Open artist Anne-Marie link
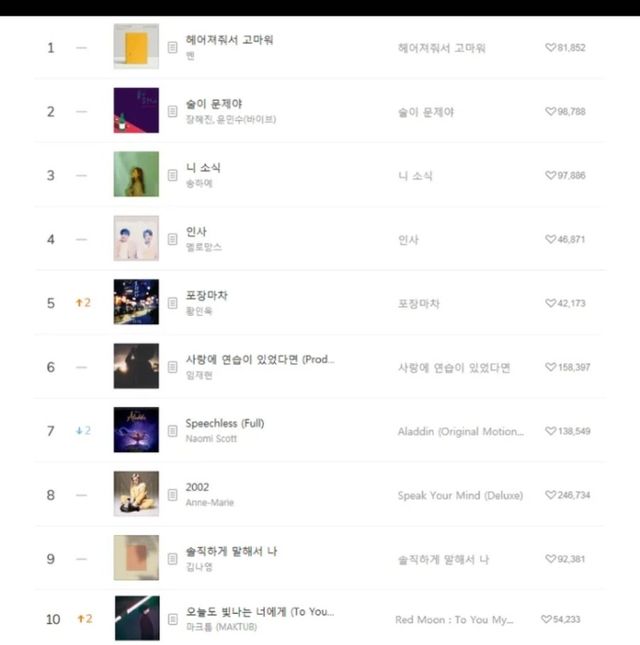The image size is (640, 645). [209, 503]
